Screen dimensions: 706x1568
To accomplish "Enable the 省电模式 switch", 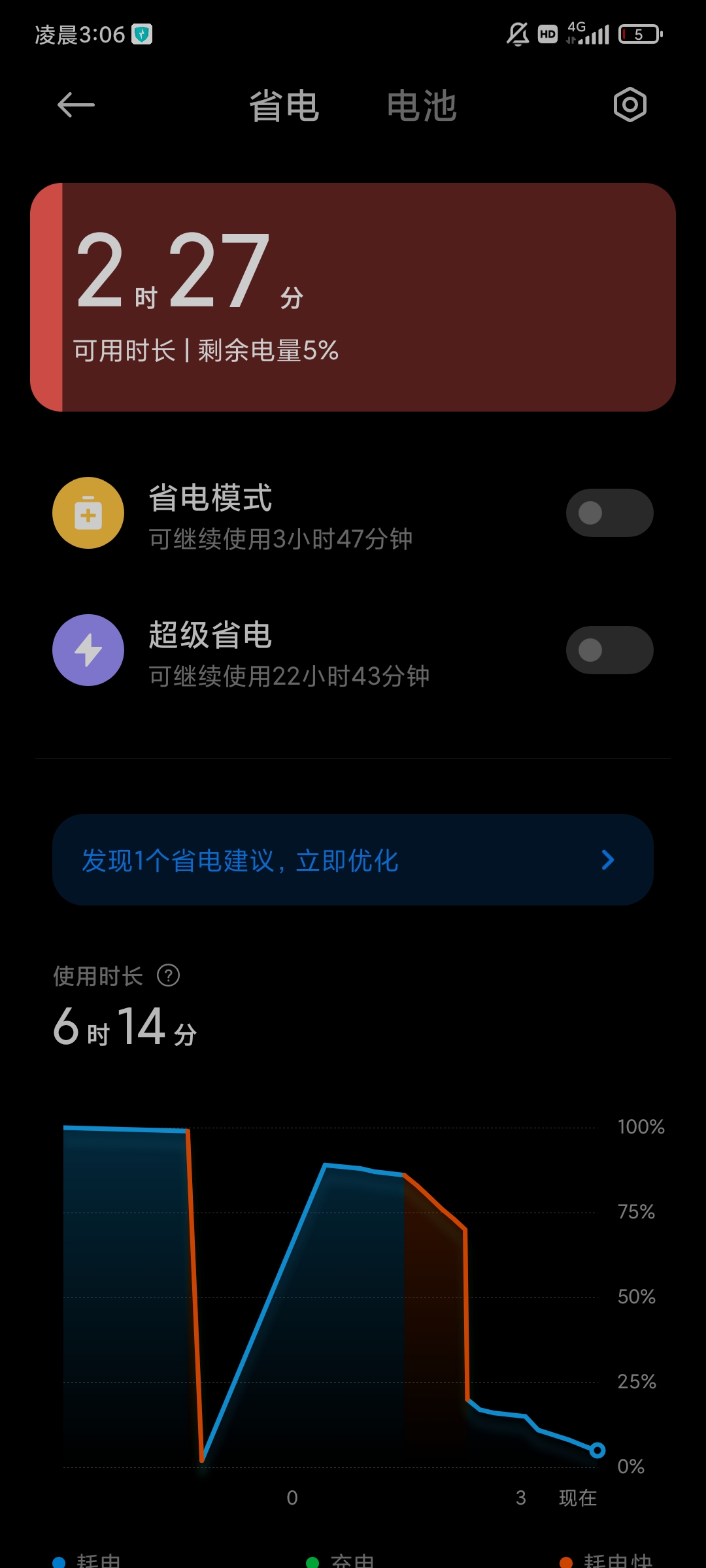I will pos(609,513).
